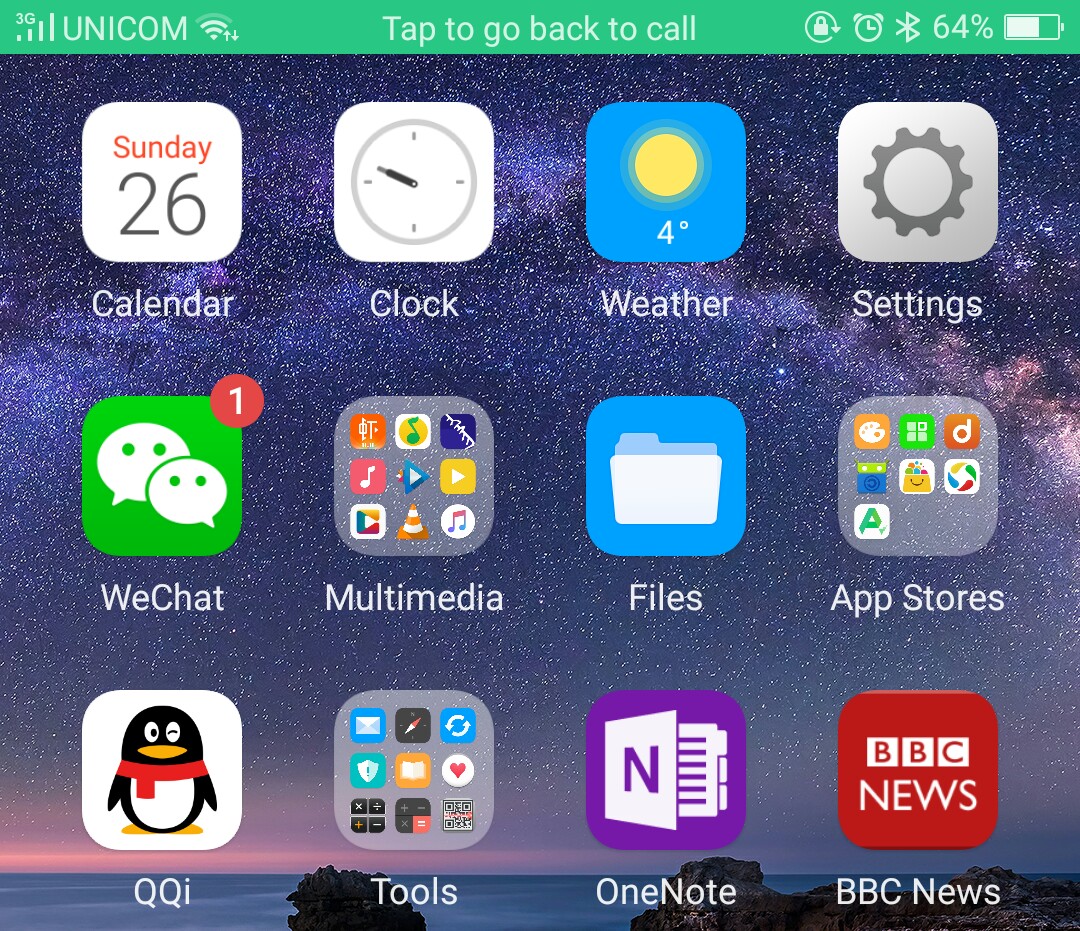Open Settings
The height and width of the screenshot is (931, 1080).
[x=918, y=182]
